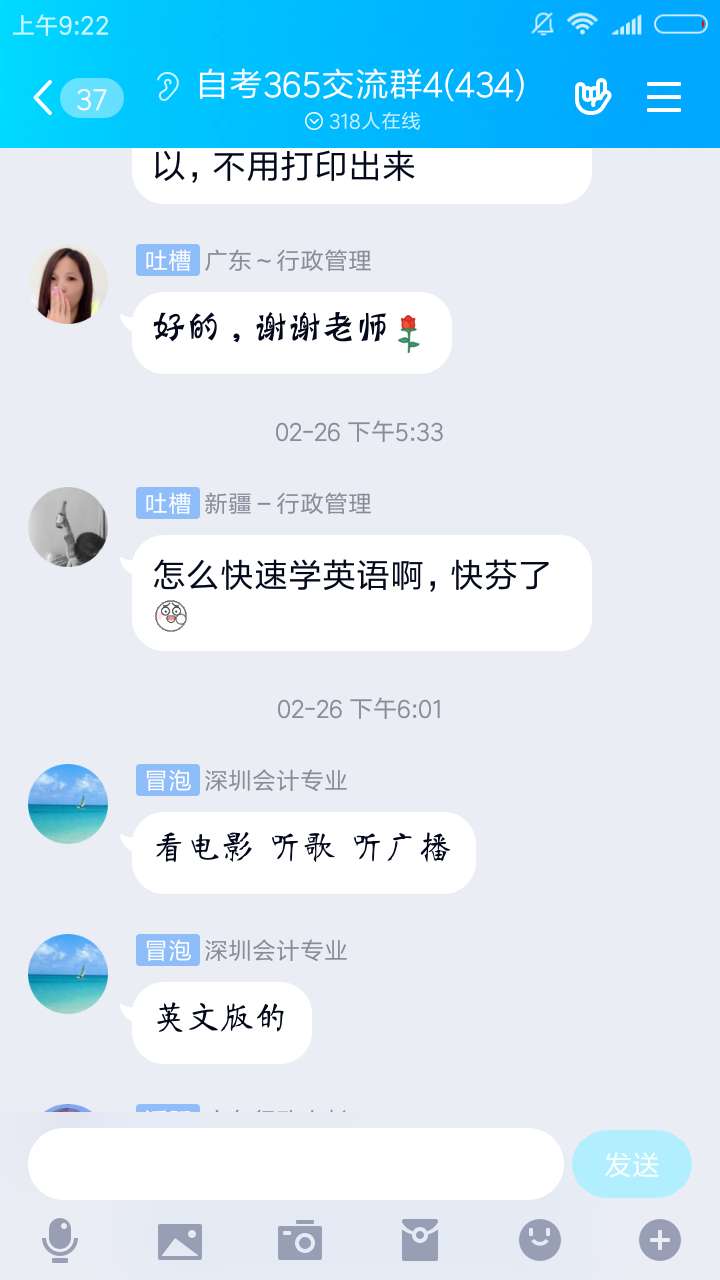Image resolution: width=720 pixels, height=1280 pixels.
Task: Open the red packet envelope icon
Action: pyautogui.click(x=420, y=1241)
